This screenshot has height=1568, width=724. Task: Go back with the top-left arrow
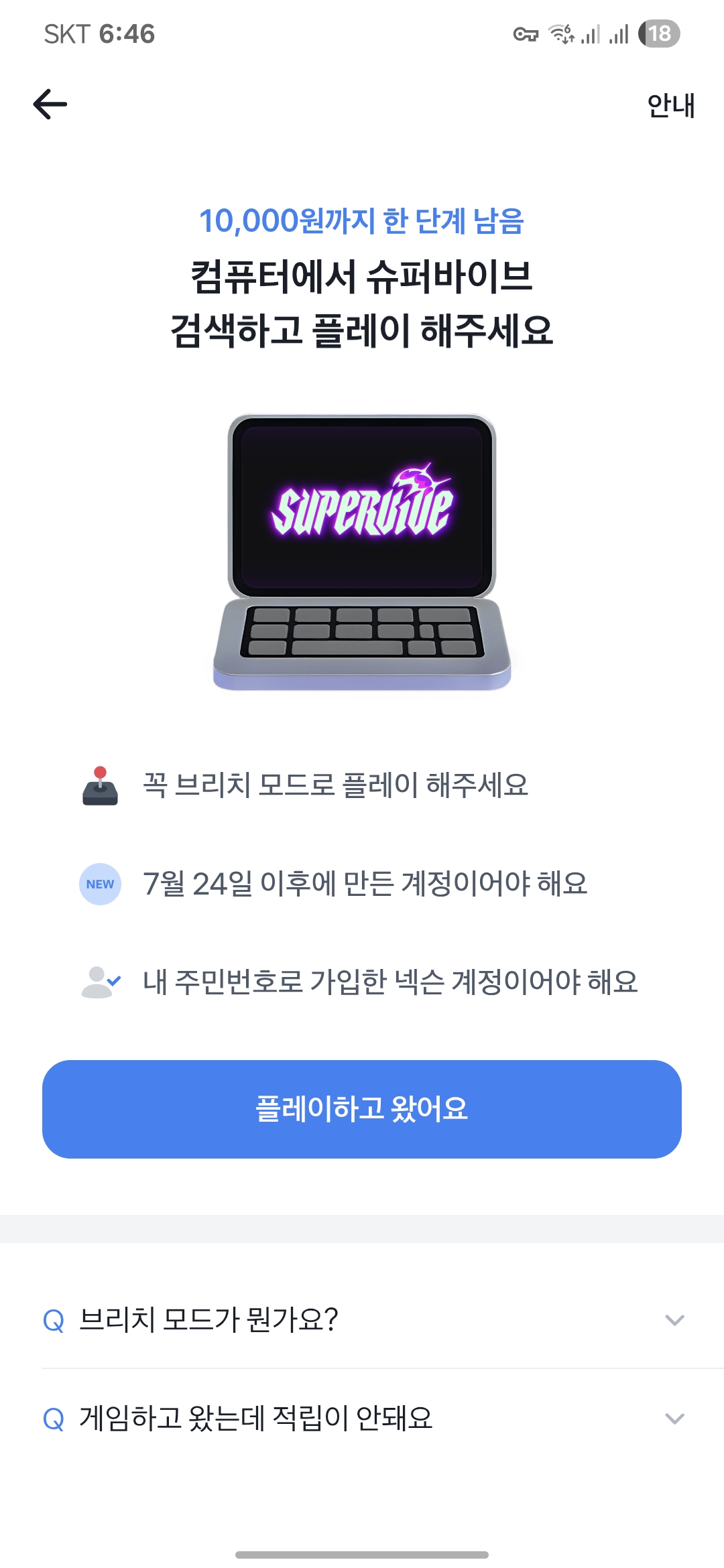click(50, 105)
